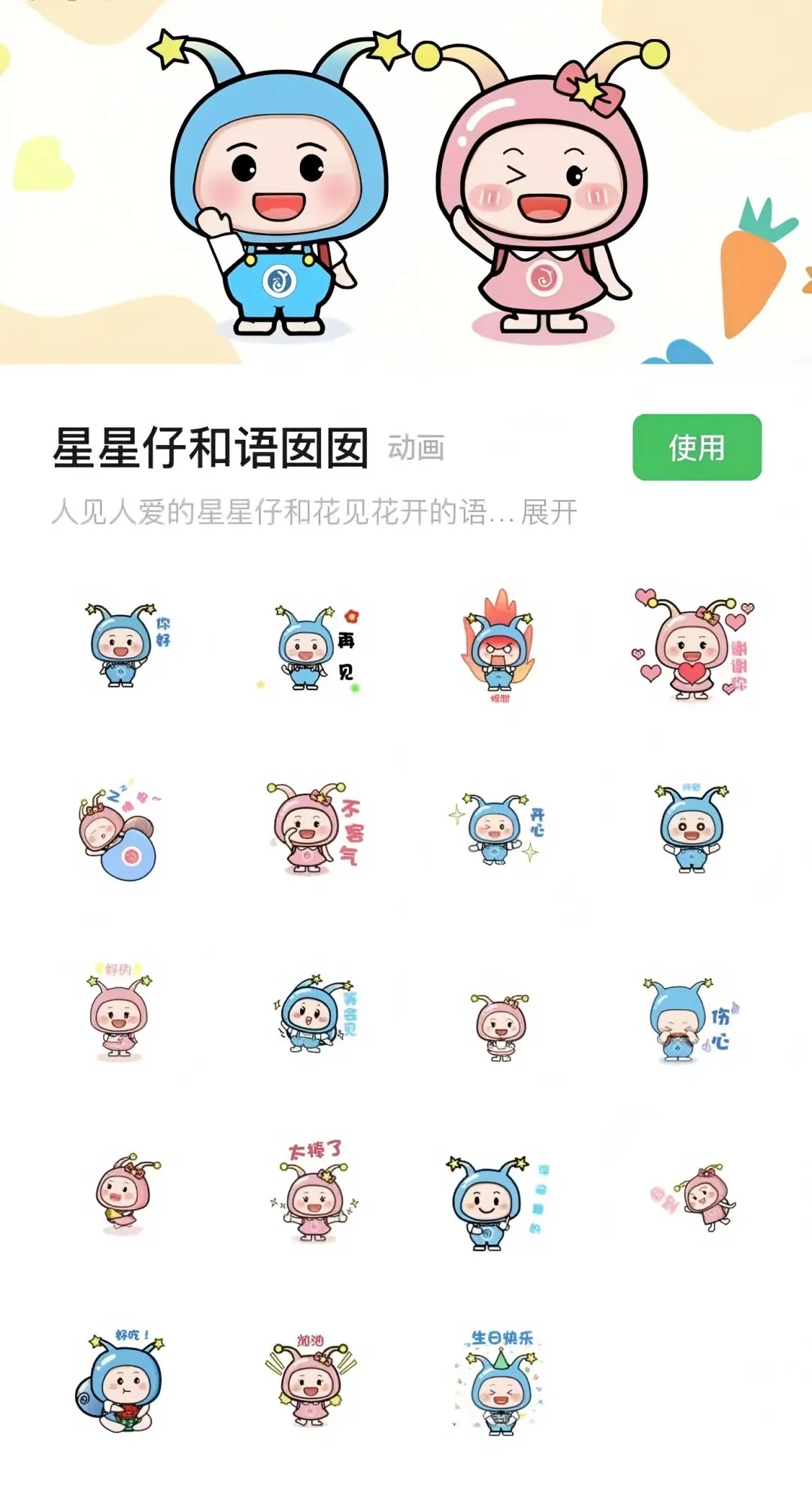Screen dimensions: 812x1503
Task: Expand the sticker pack description with 展开
Action: click(x=550, y=513)
